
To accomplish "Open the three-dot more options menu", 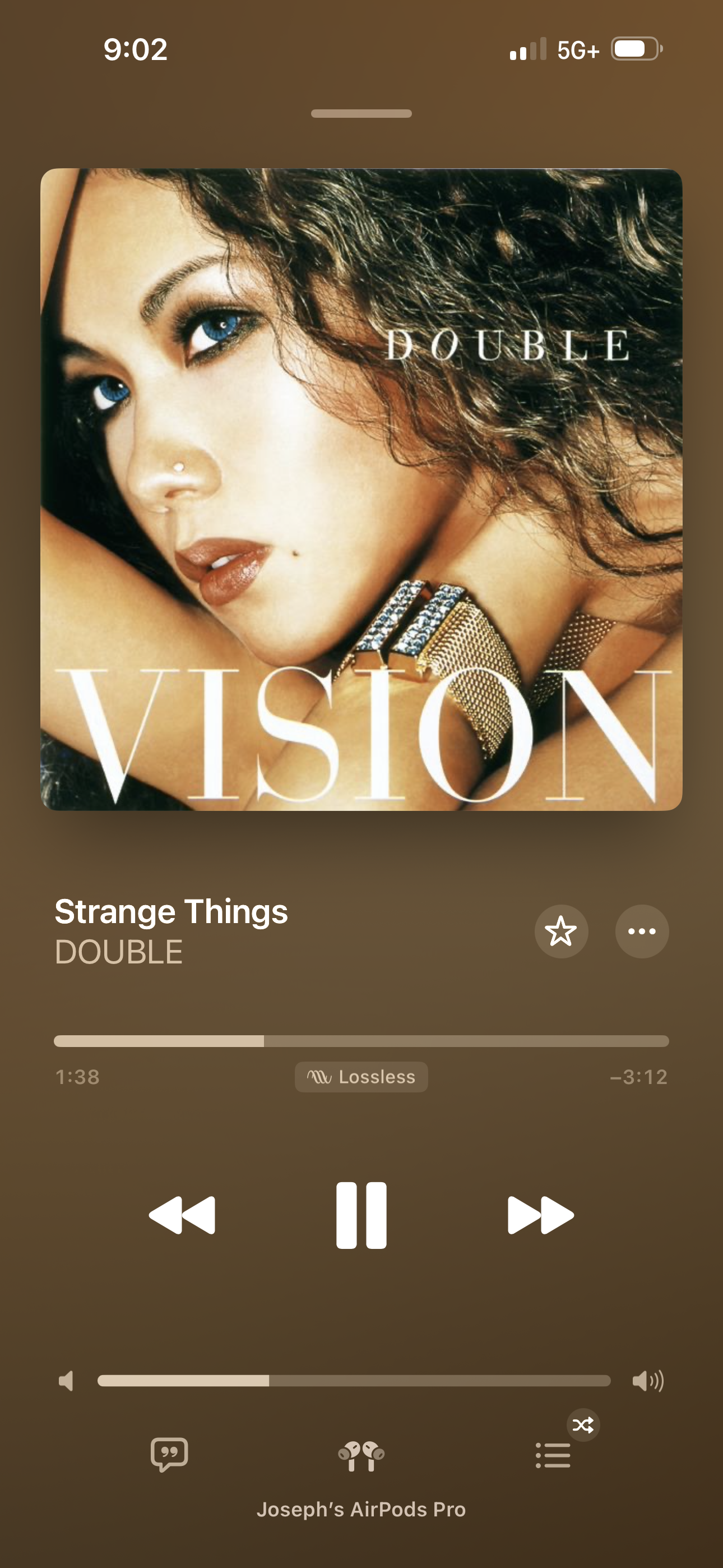I will (x=641, y=931).
